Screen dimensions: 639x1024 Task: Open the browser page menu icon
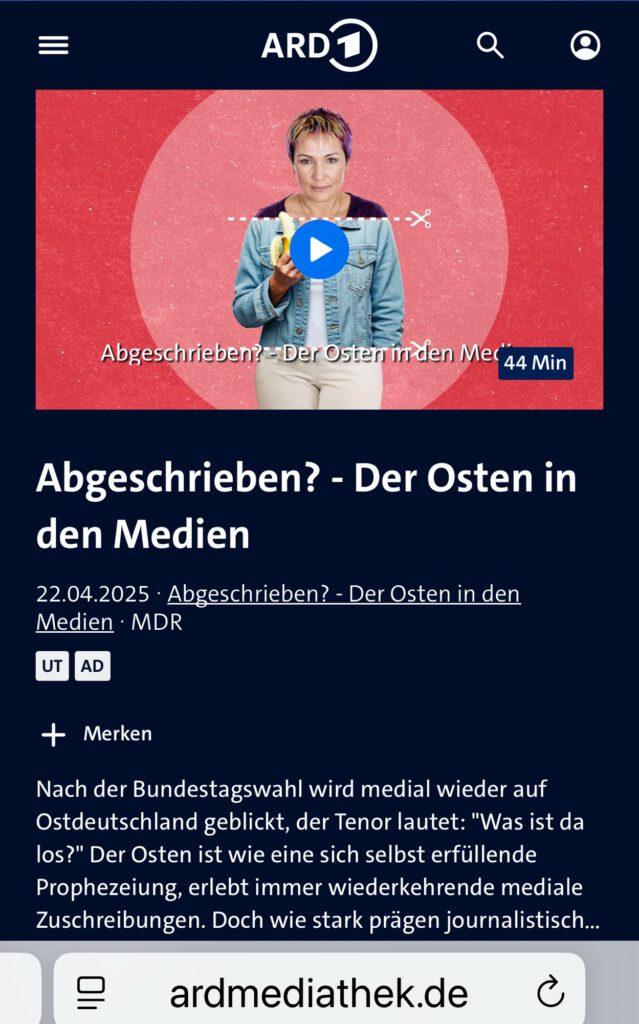point(91,992)
